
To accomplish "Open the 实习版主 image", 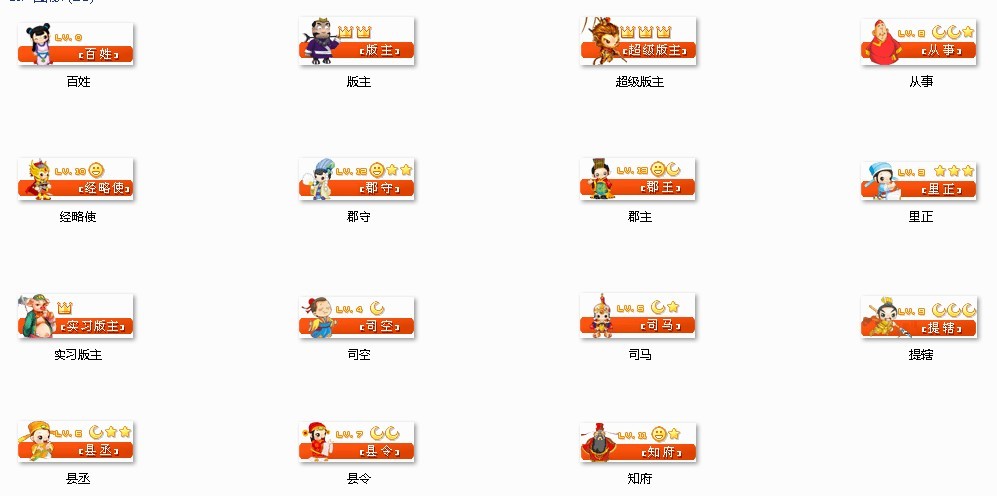I will pos(76,316).
